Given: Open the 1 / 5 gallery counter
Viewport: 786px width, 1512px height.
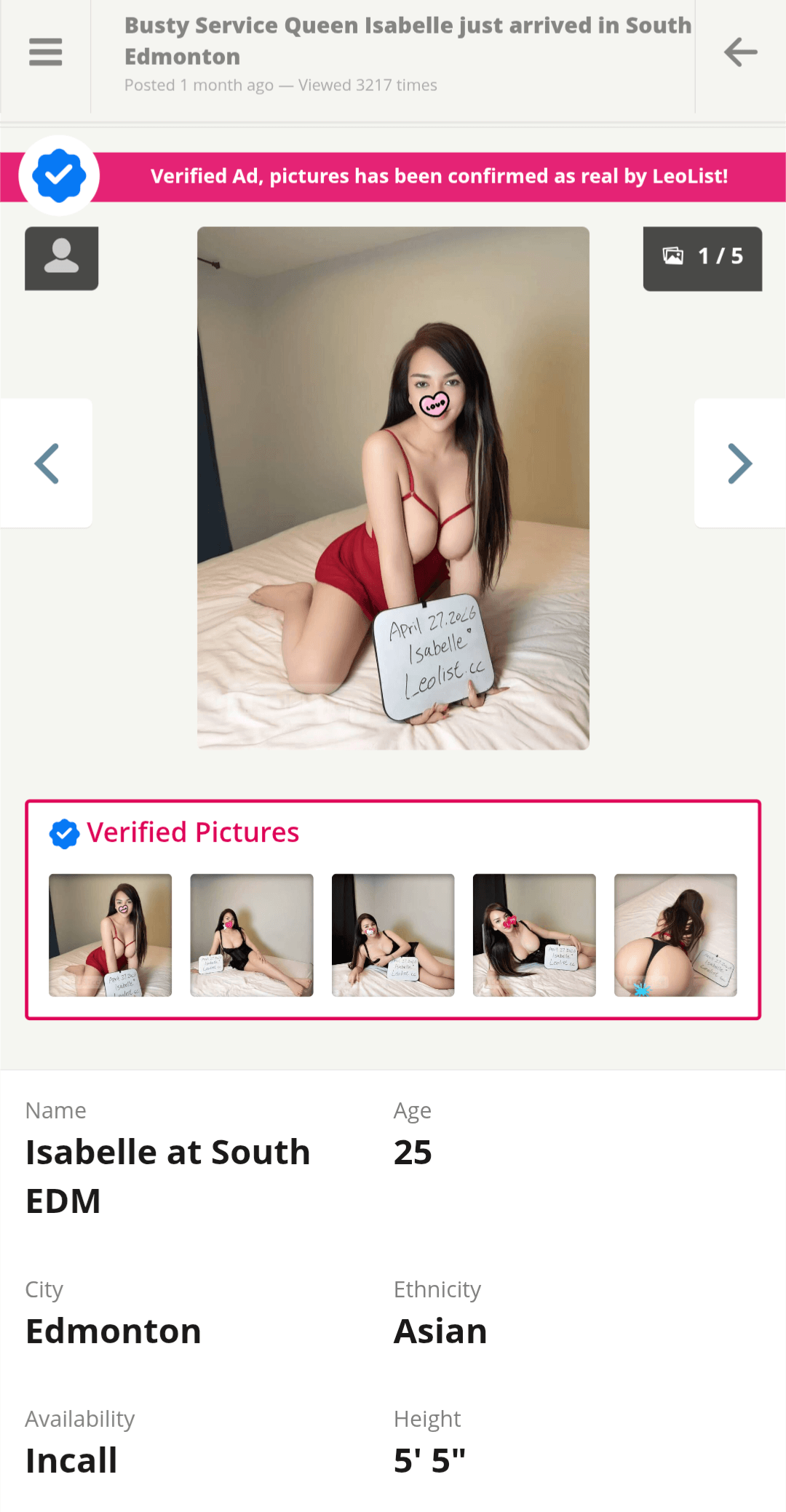Looking at the screenshot, I should tap(702, 258).
